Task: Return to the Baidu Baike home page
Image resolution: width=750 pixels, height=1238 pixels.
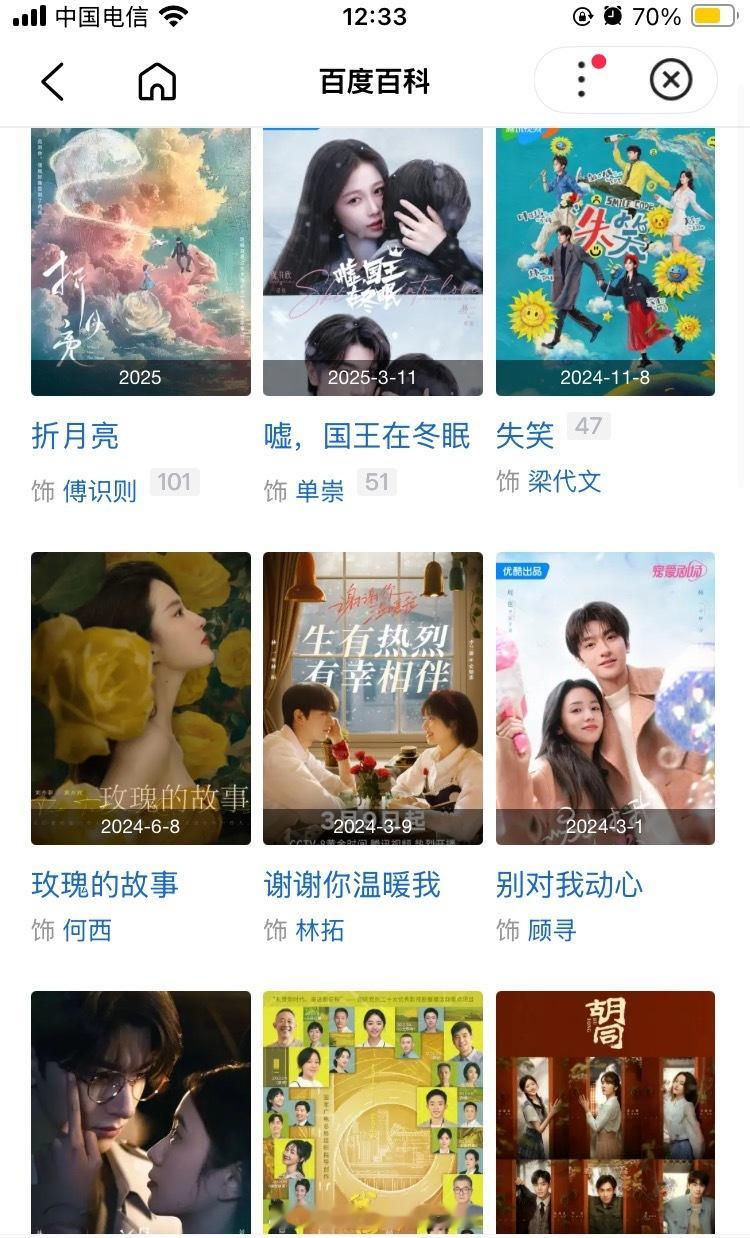Action: point(157,81)
